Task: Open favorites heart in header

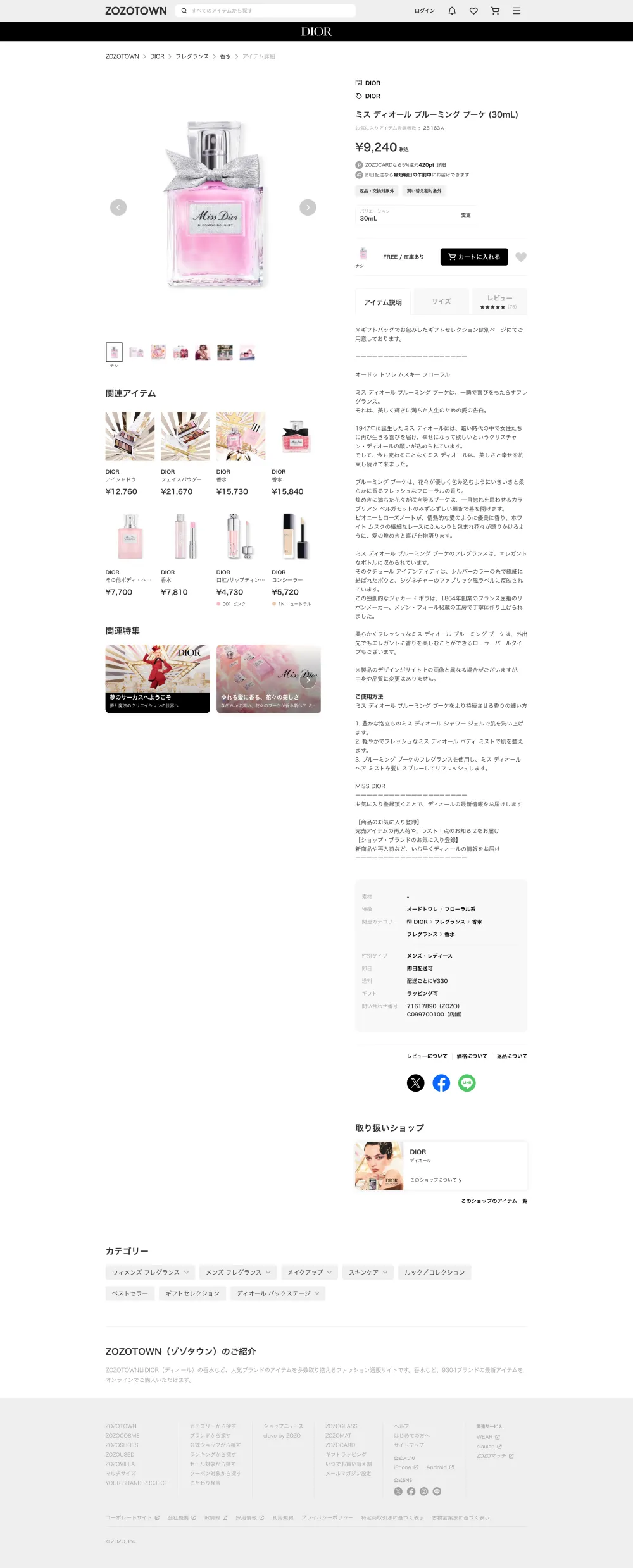Action: (x=473, y=11)
